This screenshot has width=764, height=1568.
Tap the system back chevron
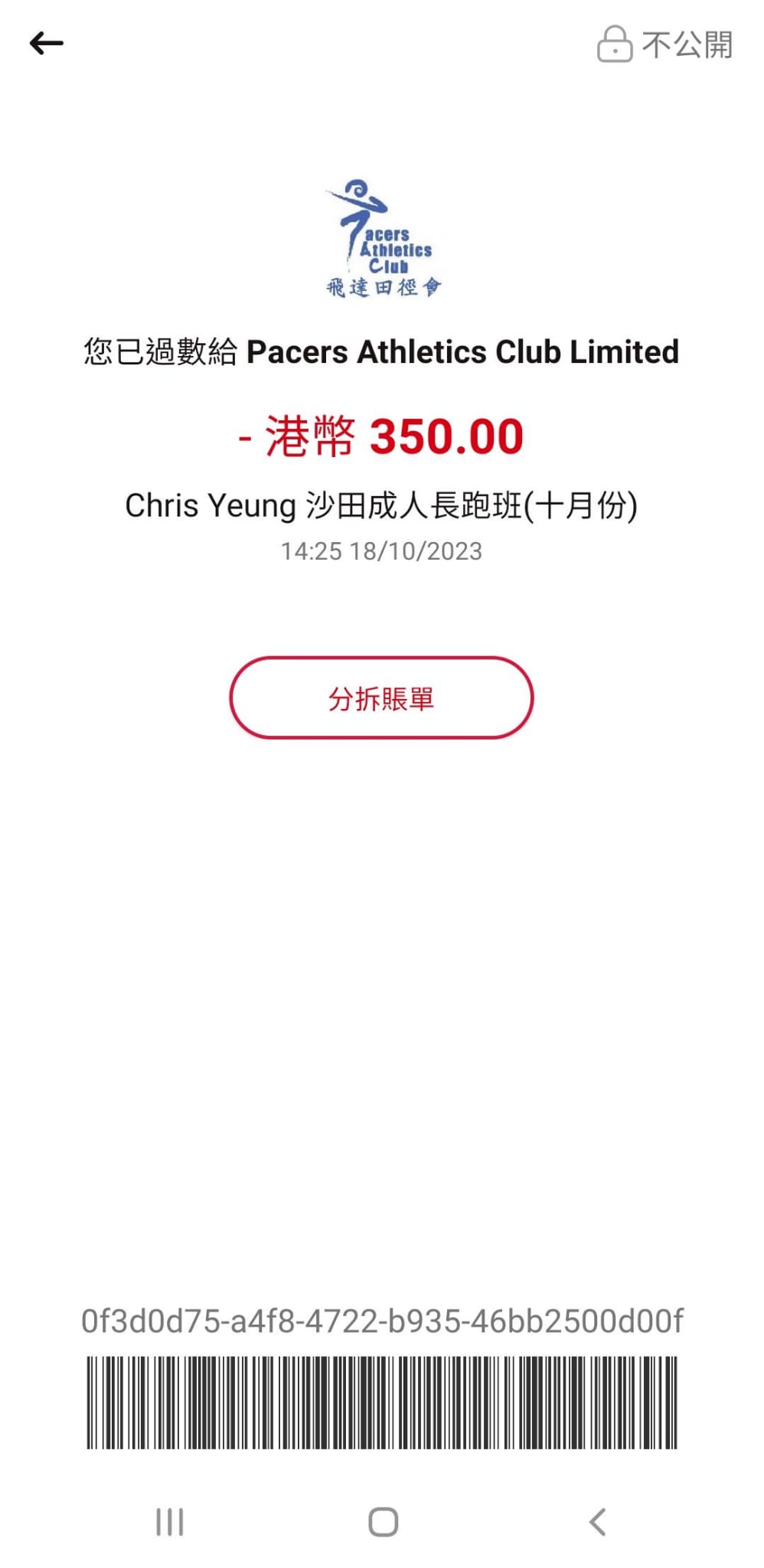[598, 1522]
